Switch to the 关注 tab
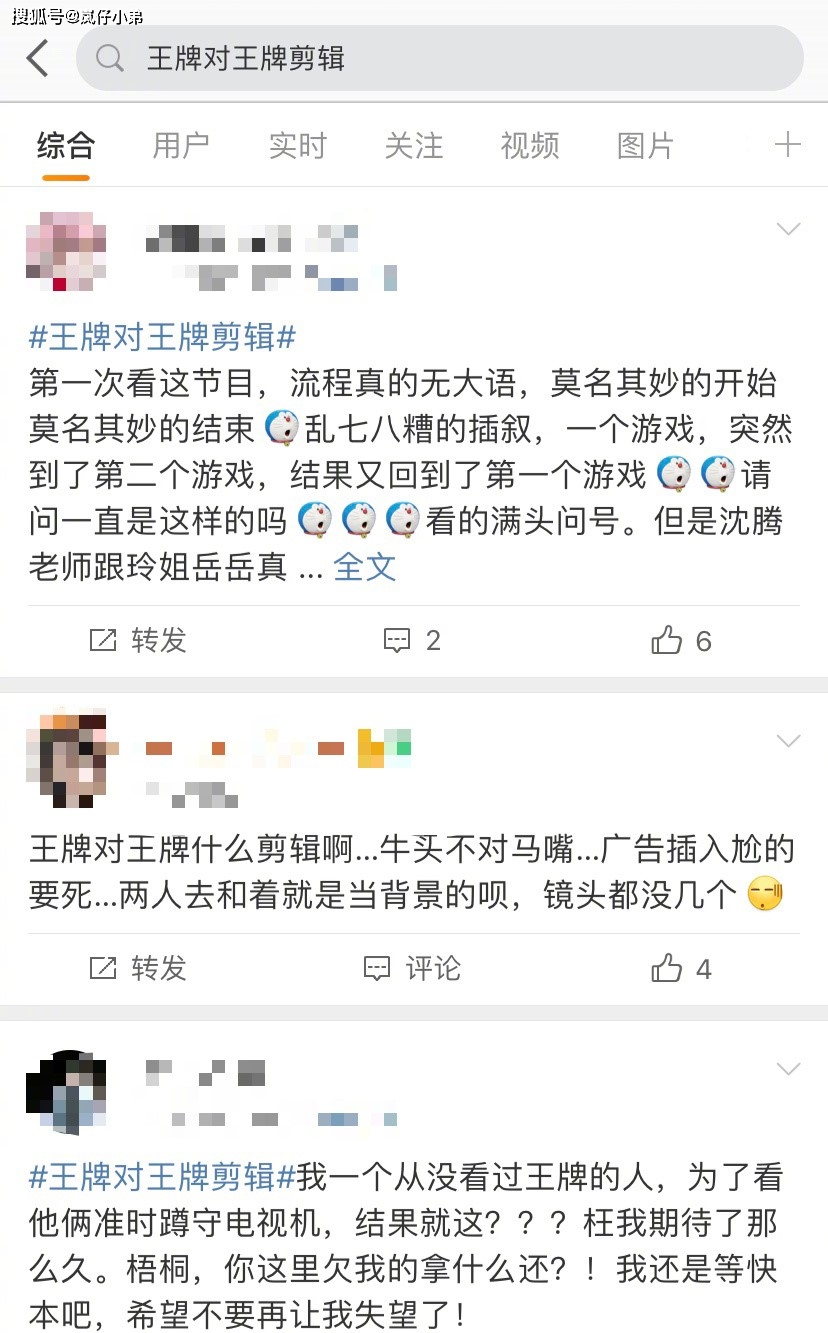Screen dimensions: 828x1333 coord(413,146)
